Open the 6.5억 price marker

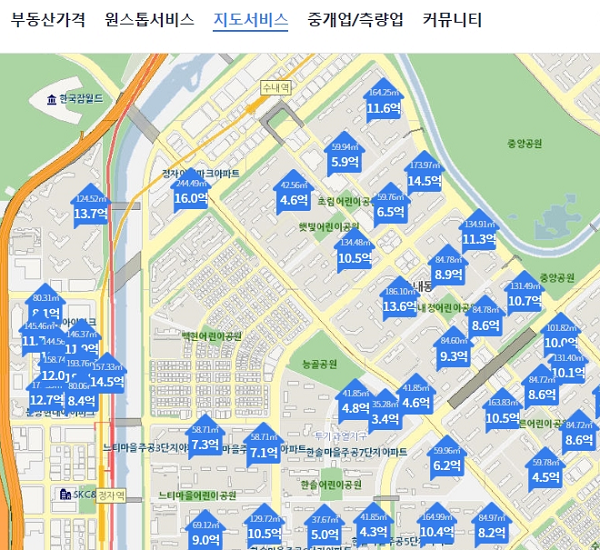390,210
